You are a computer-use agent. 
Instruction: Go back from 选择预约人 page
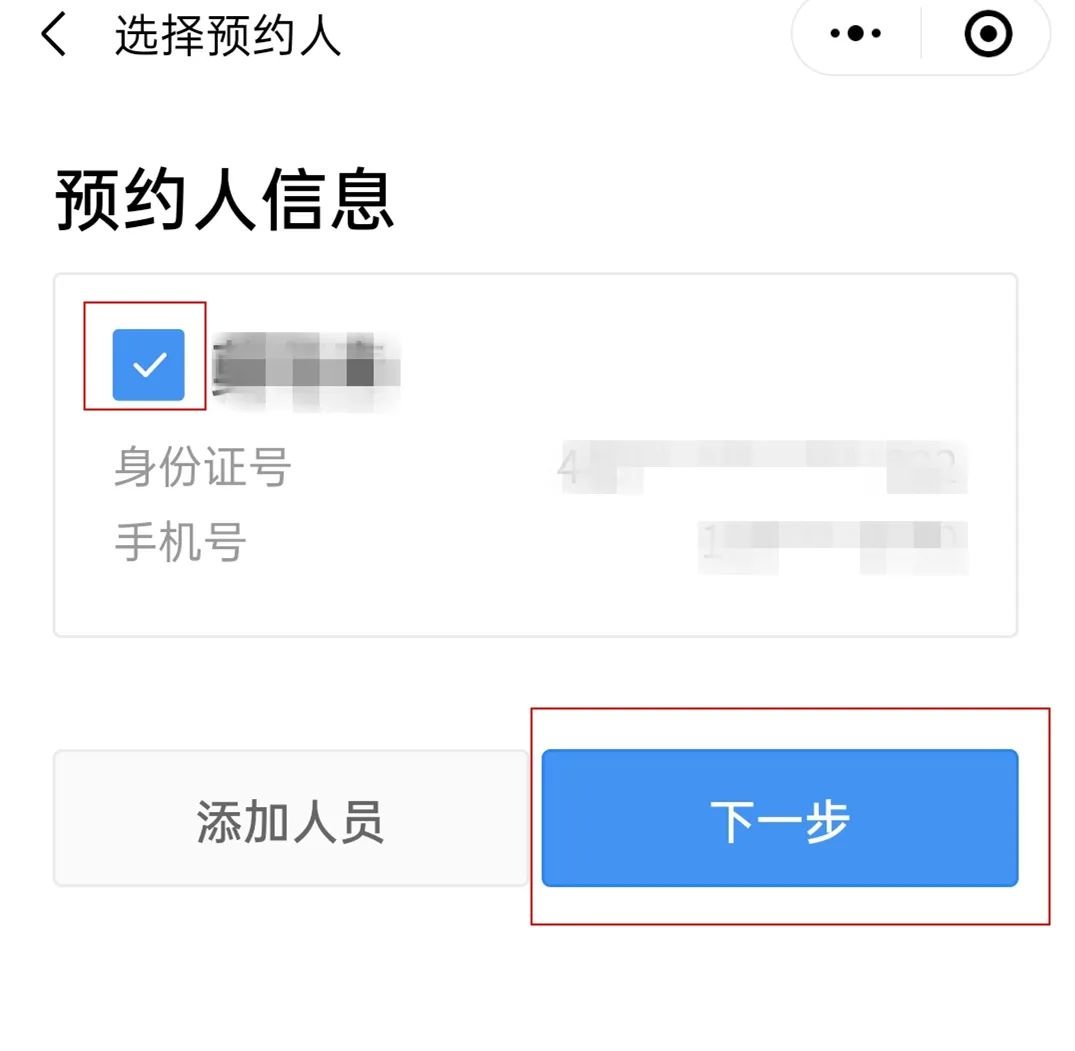[x=53, y=36]
